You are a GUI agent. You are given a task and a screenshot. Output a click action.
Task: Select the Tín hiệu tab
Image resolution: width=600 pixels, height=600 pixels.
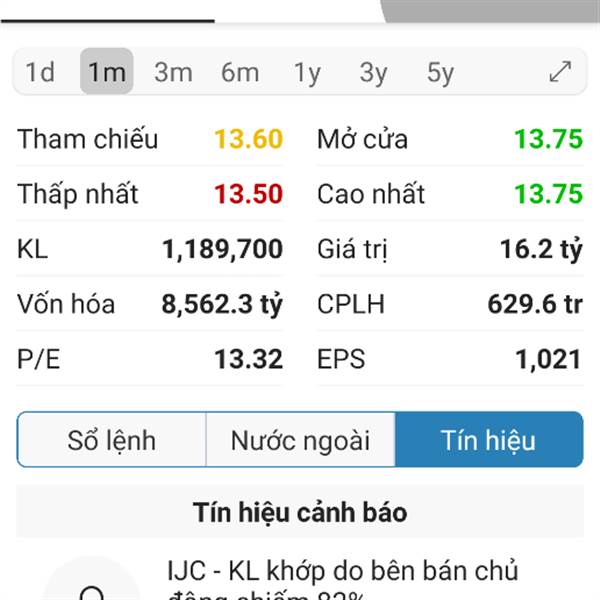coord(488,440)
